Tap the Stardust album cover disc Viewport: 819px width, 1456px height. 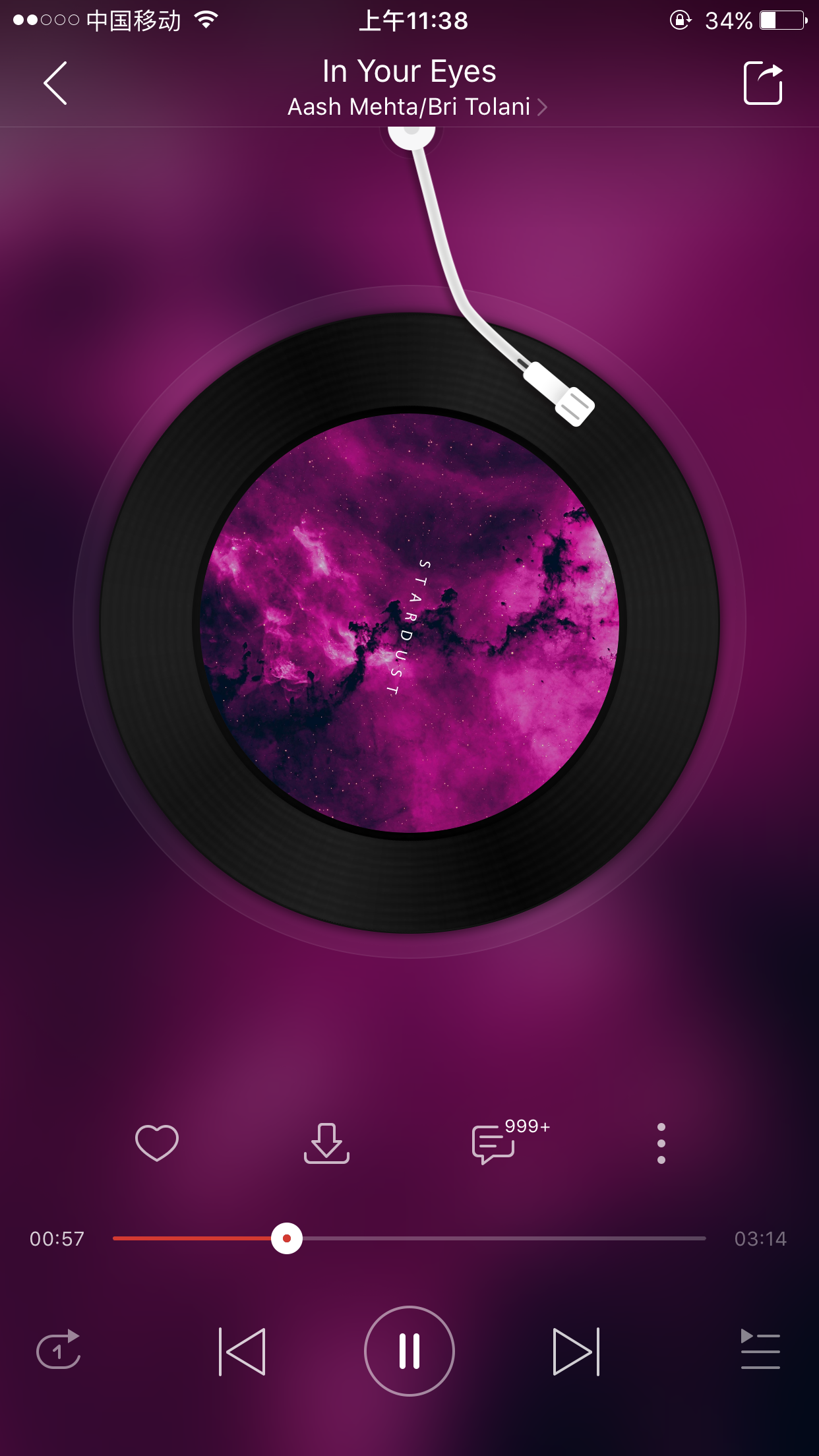coord(409,622)
